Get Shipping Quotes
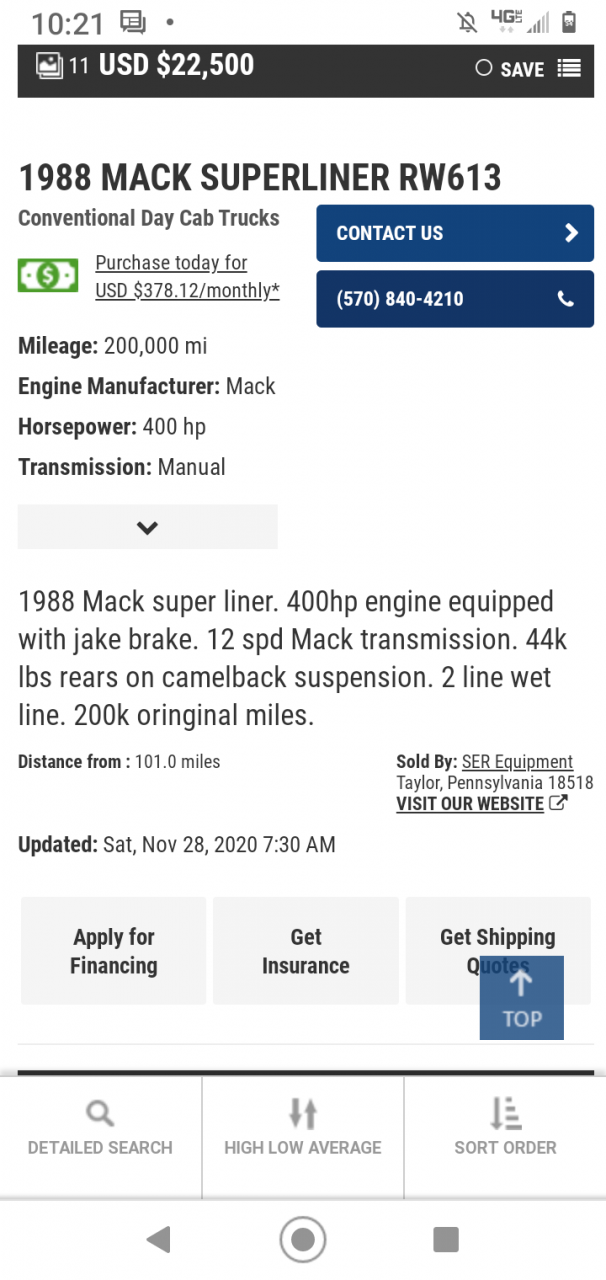The height and width of the screenshot is (1280, 606). 497,951
